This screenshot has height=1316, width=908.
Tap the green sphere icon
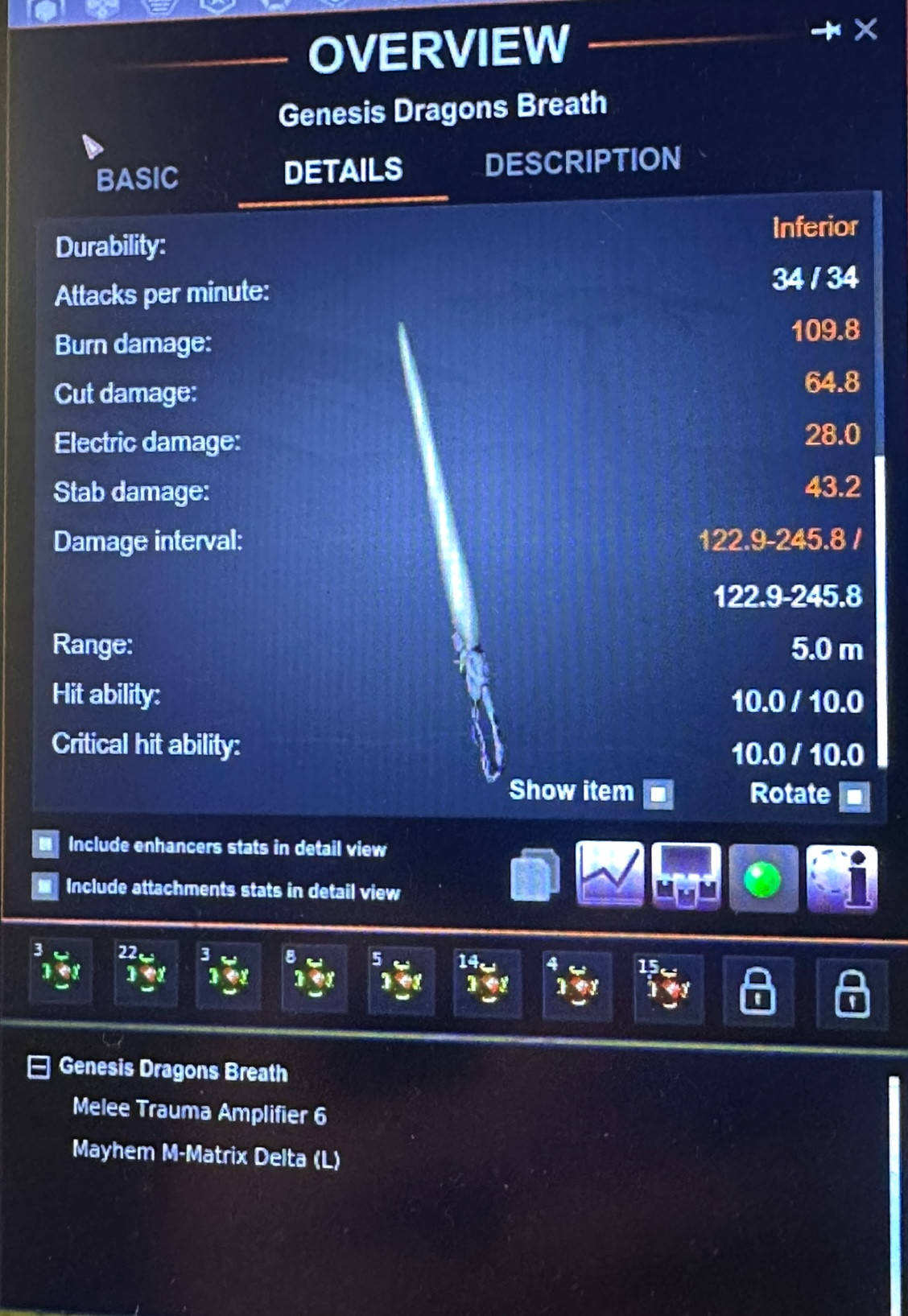763,878
